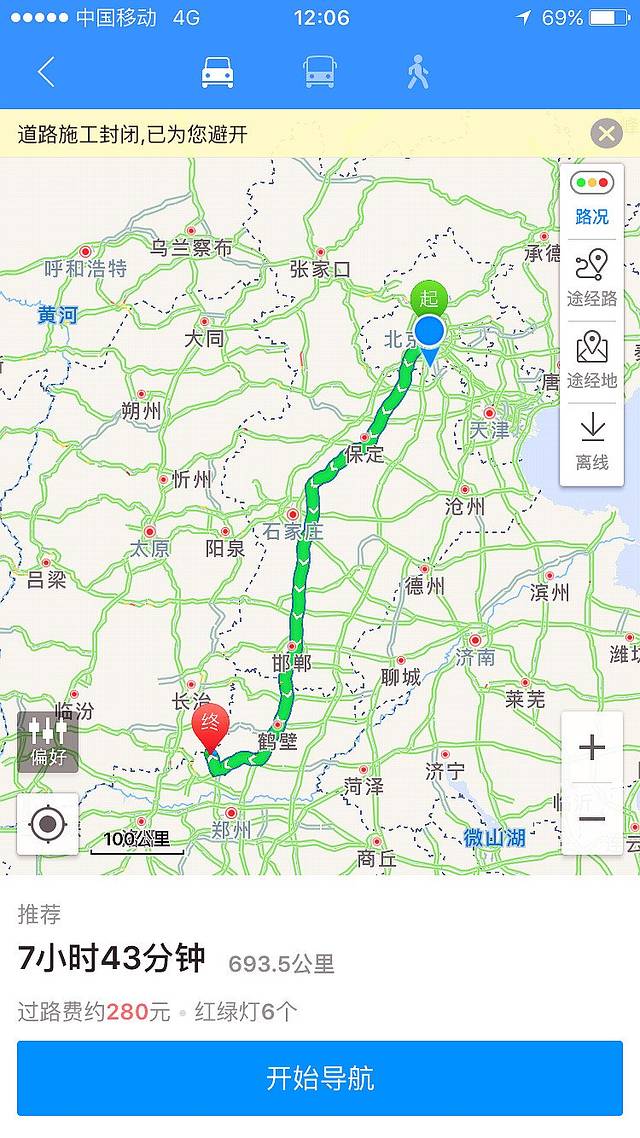Switch to the walking route tab
Screen dimensions: 640x1138
[418, 72]
